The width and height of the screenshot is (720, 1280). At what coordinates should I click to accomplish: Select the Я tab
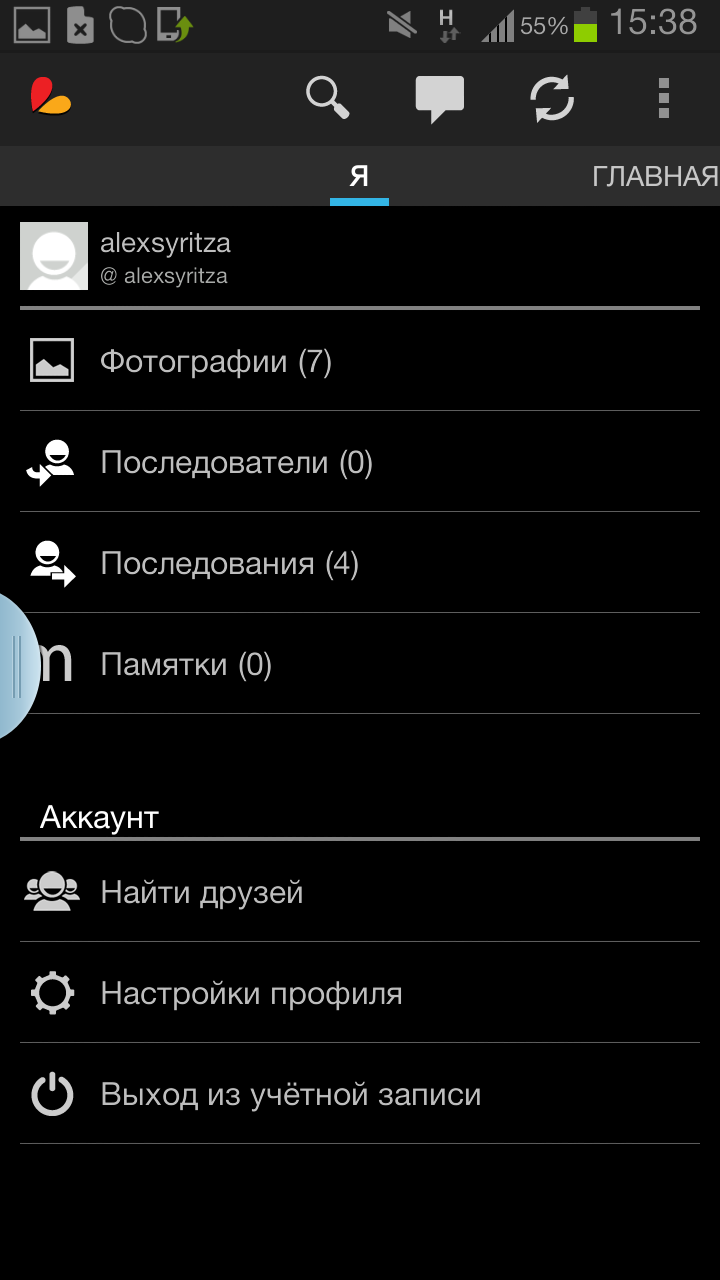(x=359, y=177)
